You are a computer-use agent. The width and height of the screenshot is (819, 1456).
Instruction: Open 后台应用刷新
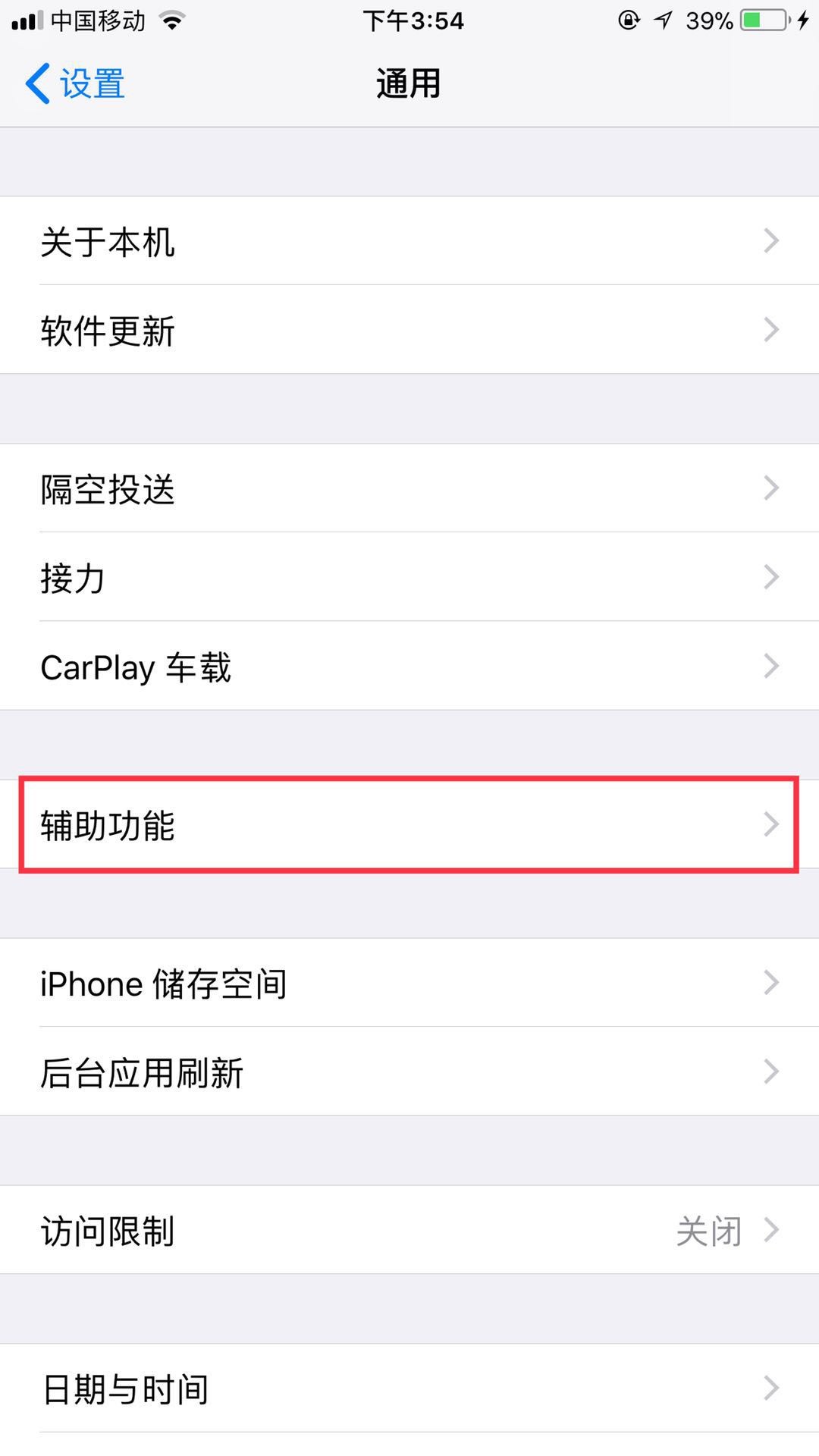pos(409,1072)
